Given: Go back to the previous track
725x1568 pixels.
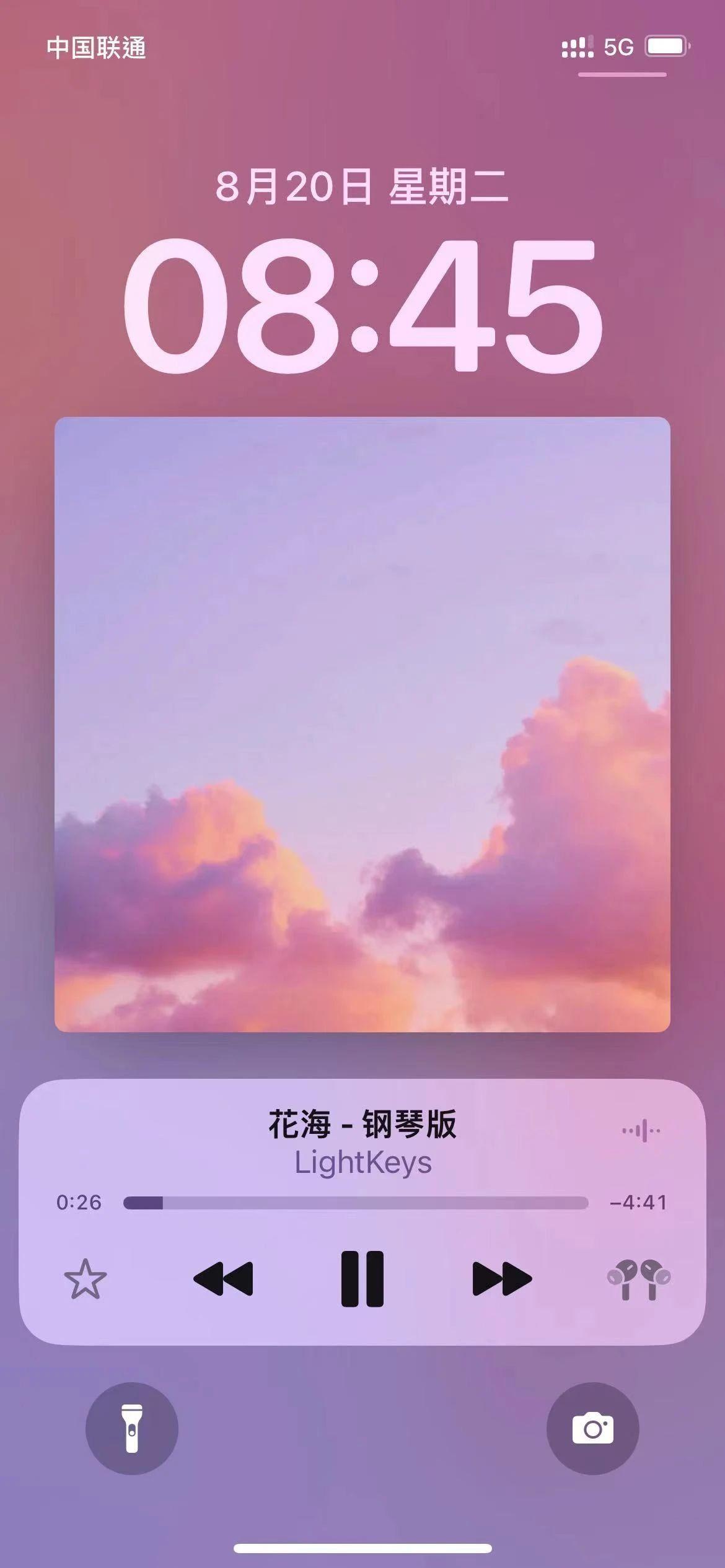Looking at the screenshot, I should pos(224,1278).
